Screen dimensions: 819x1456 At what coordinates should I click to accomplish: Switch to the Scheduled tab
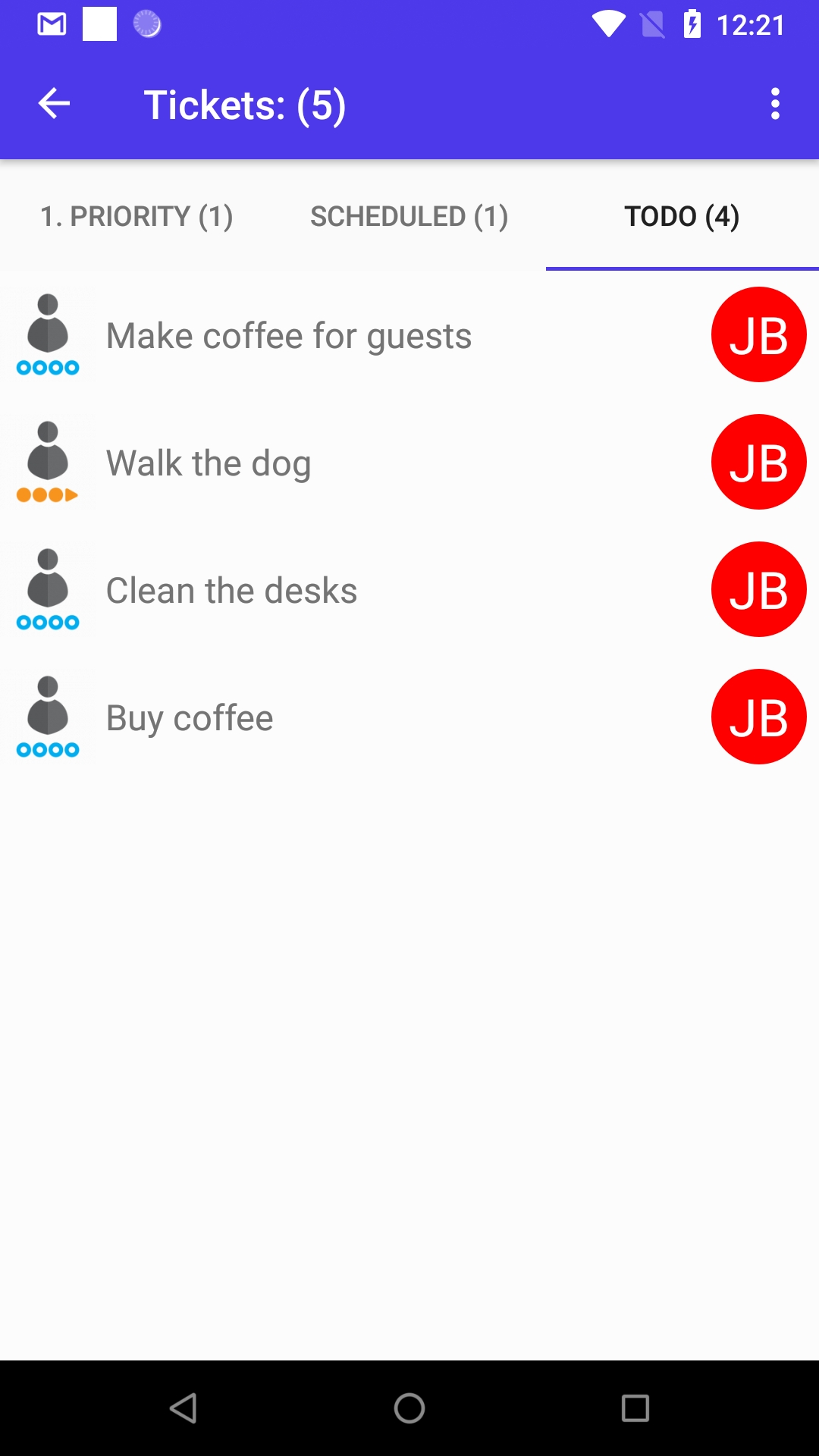pyautogui.click(x=409, y=217)
